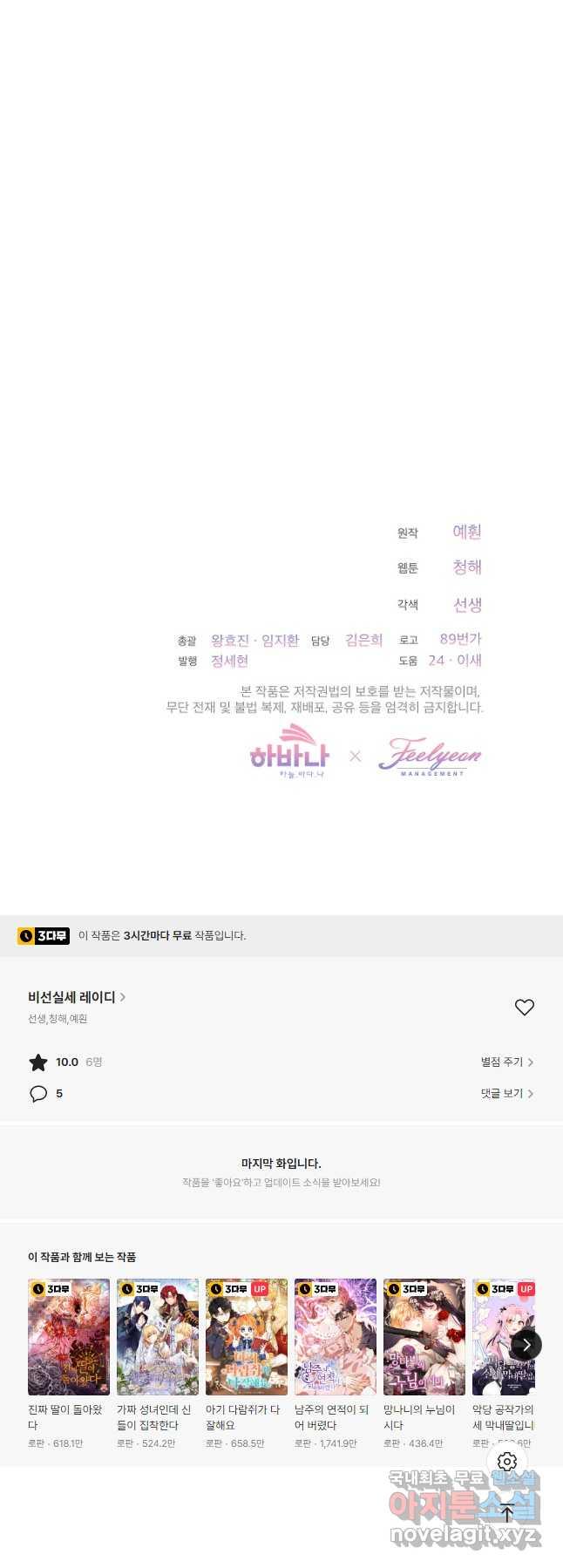
Task: View 남주의 연적이 되어 버렸다
Action: tap(336, 1336)
